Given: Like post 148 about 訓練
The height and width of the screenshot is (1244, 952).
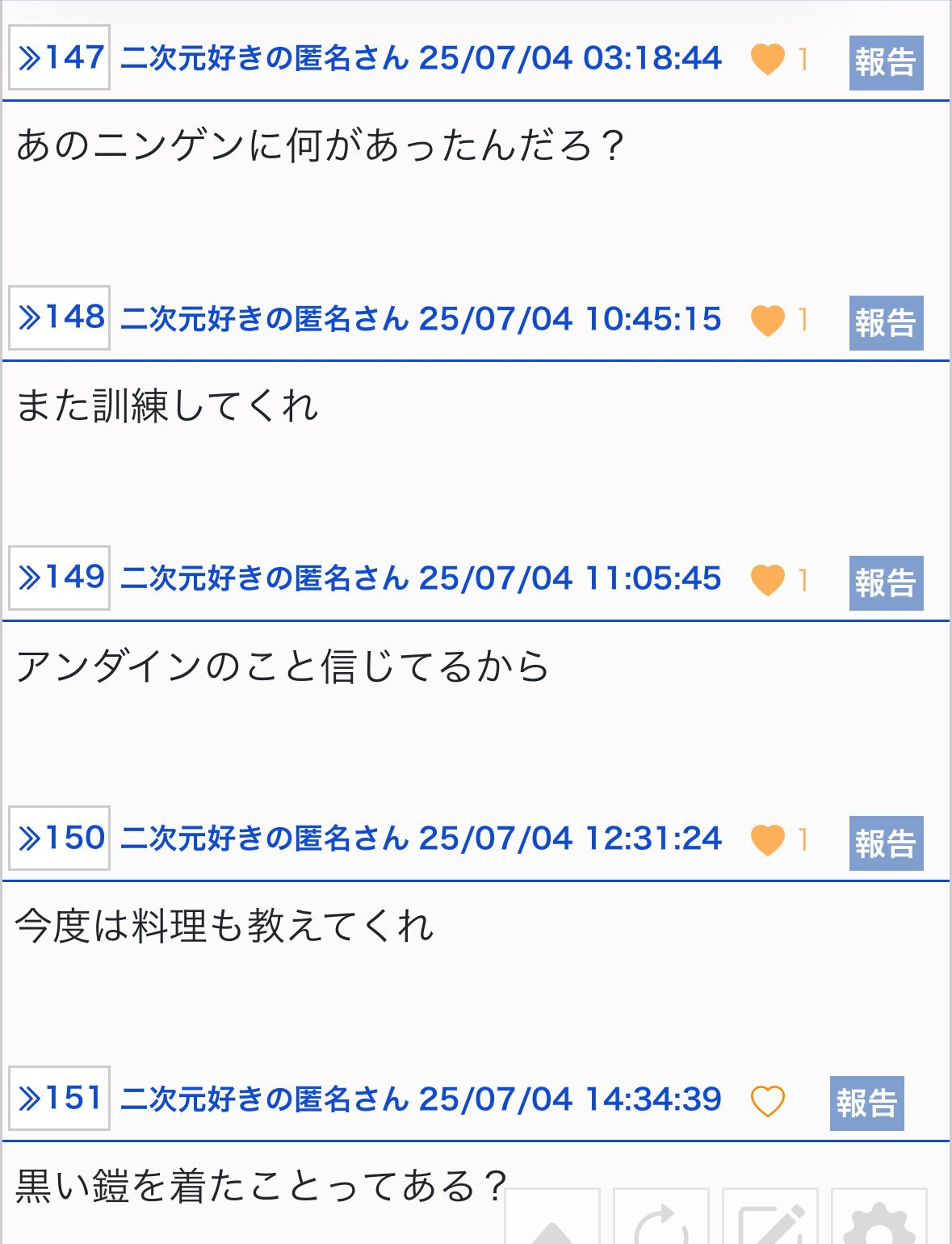Looking at the screenshot, I should click(767, 320).
